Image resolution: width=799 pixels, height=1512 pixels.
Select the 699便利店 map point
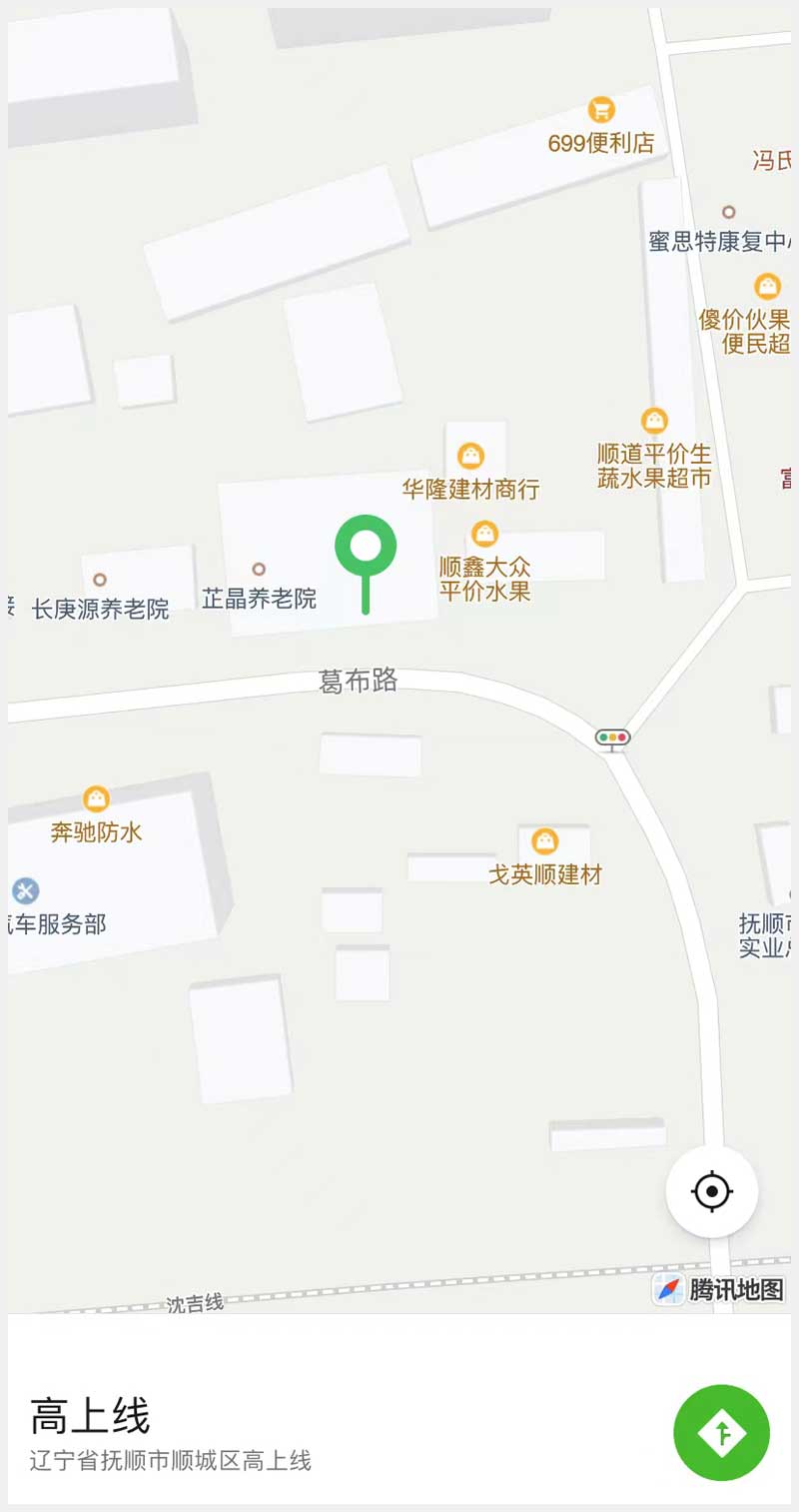click(x=601, y=110)
